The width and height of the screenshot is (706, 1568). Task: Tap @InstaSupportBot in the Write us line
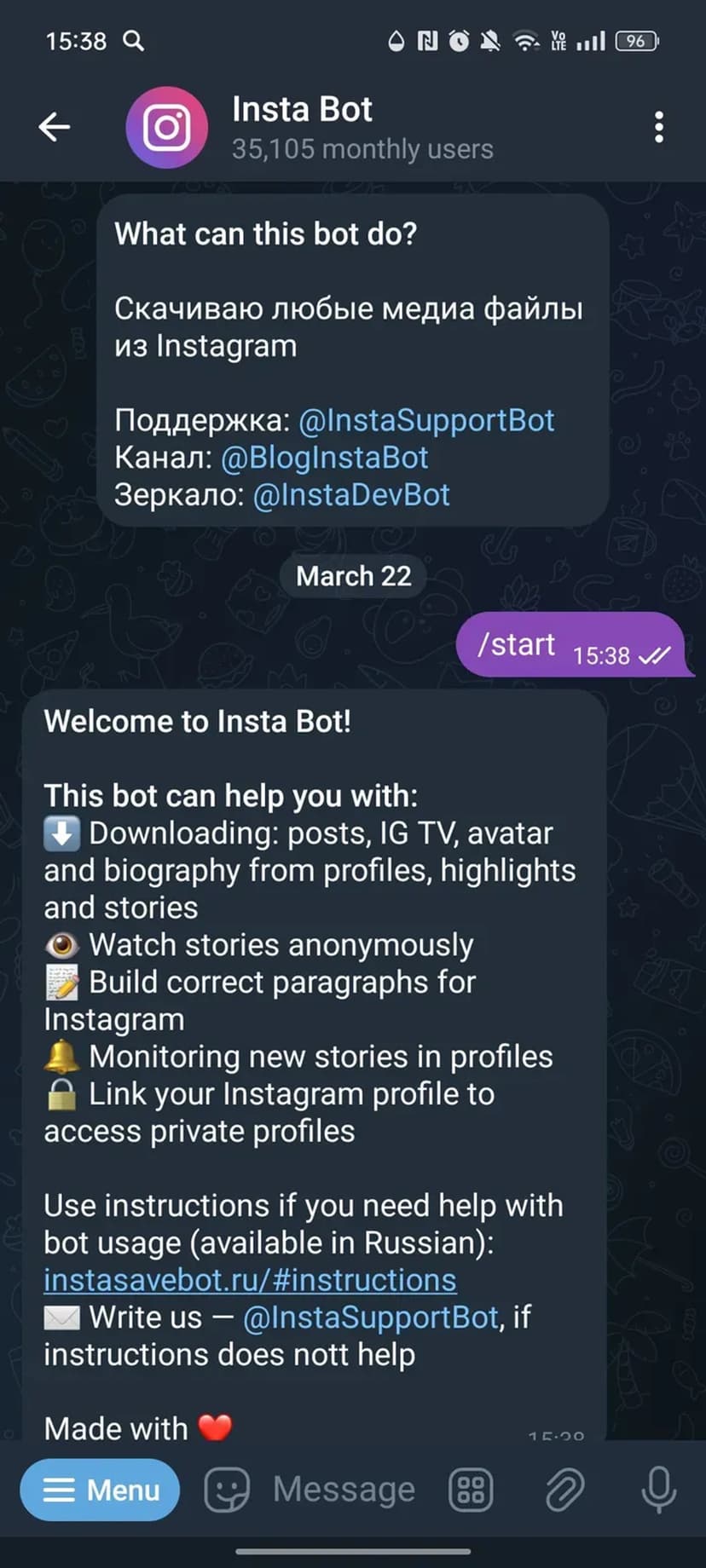(x=371, y=1317)
